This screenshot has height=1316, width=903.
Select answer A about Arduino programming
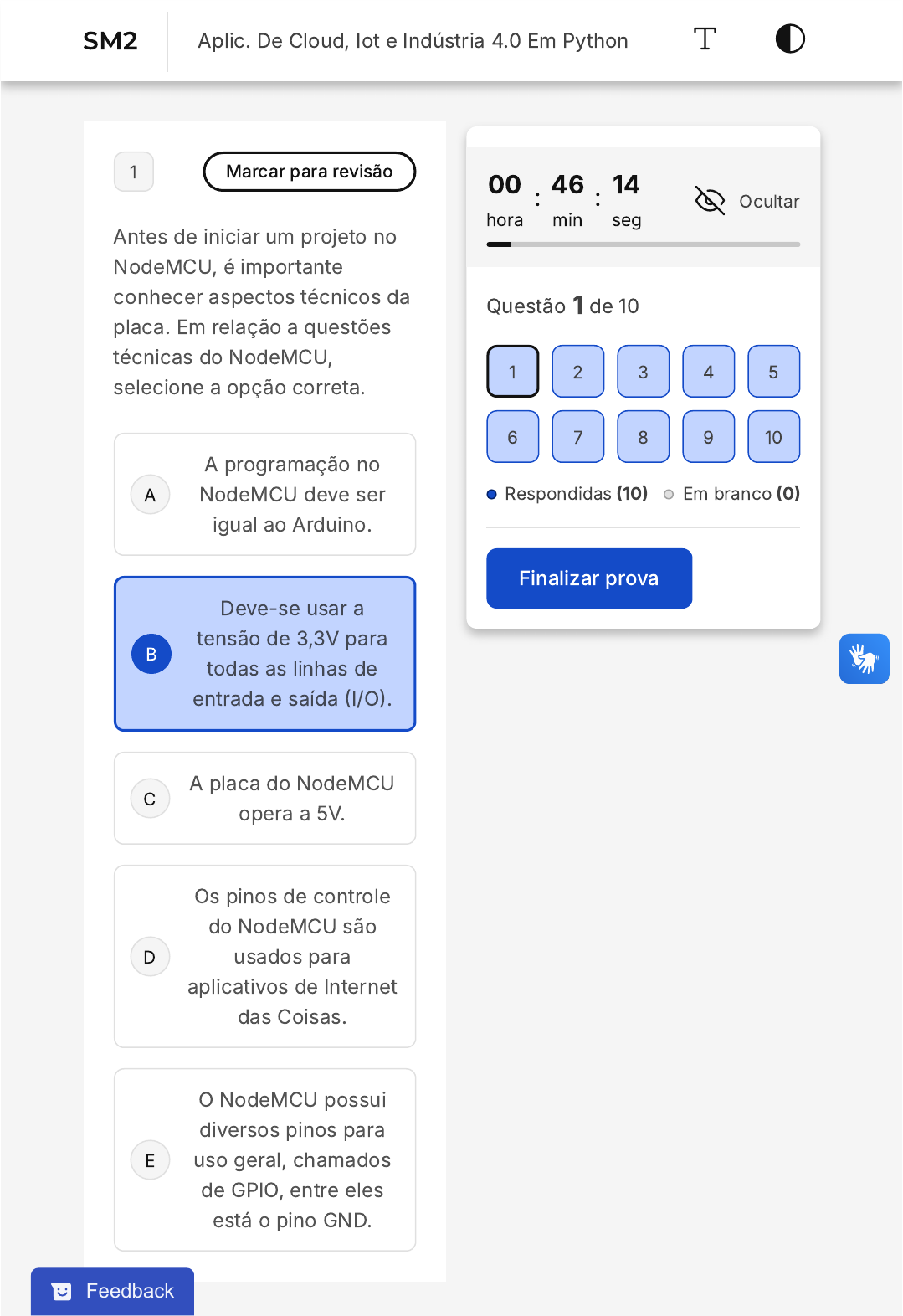(264, 494)
